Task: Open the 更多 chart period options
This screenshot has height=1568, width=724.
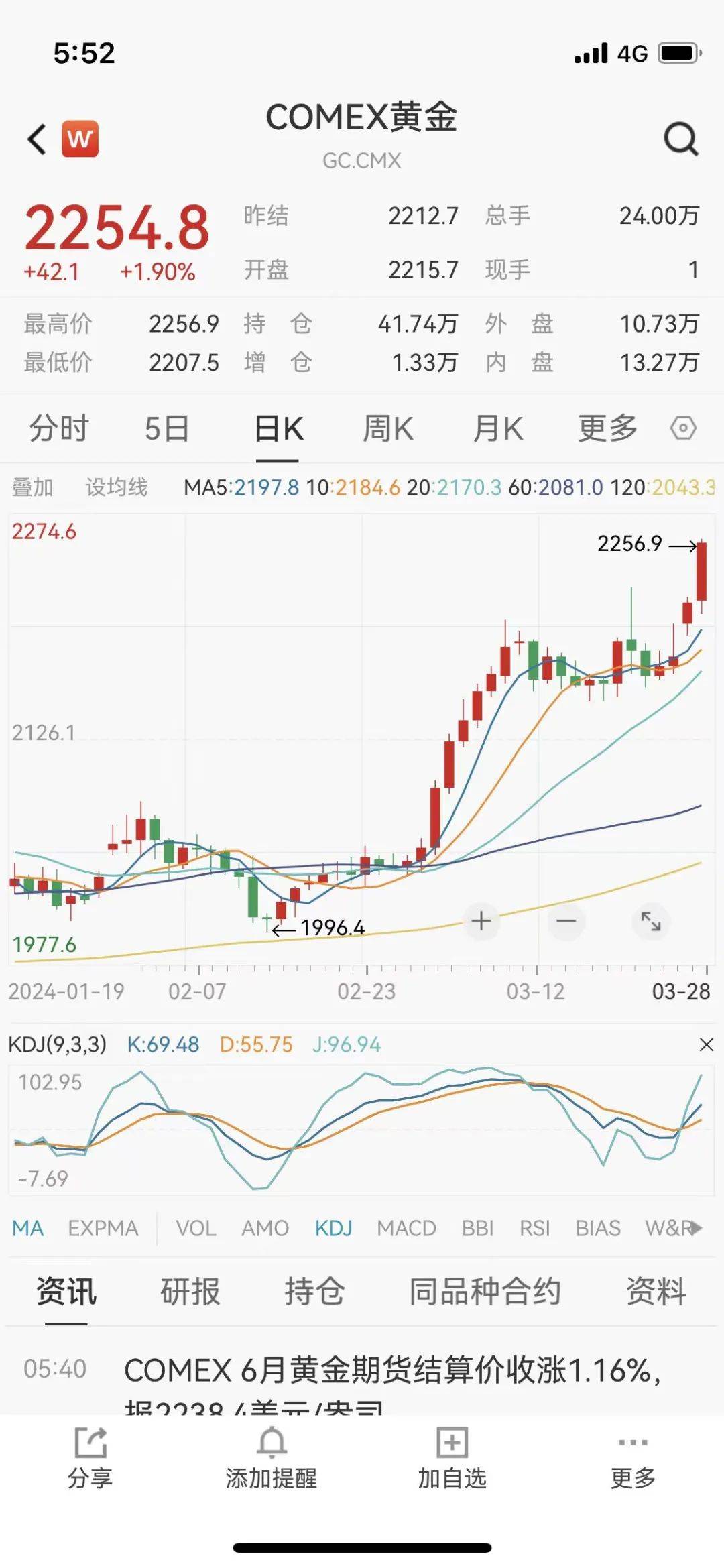Action: point(607,428)
